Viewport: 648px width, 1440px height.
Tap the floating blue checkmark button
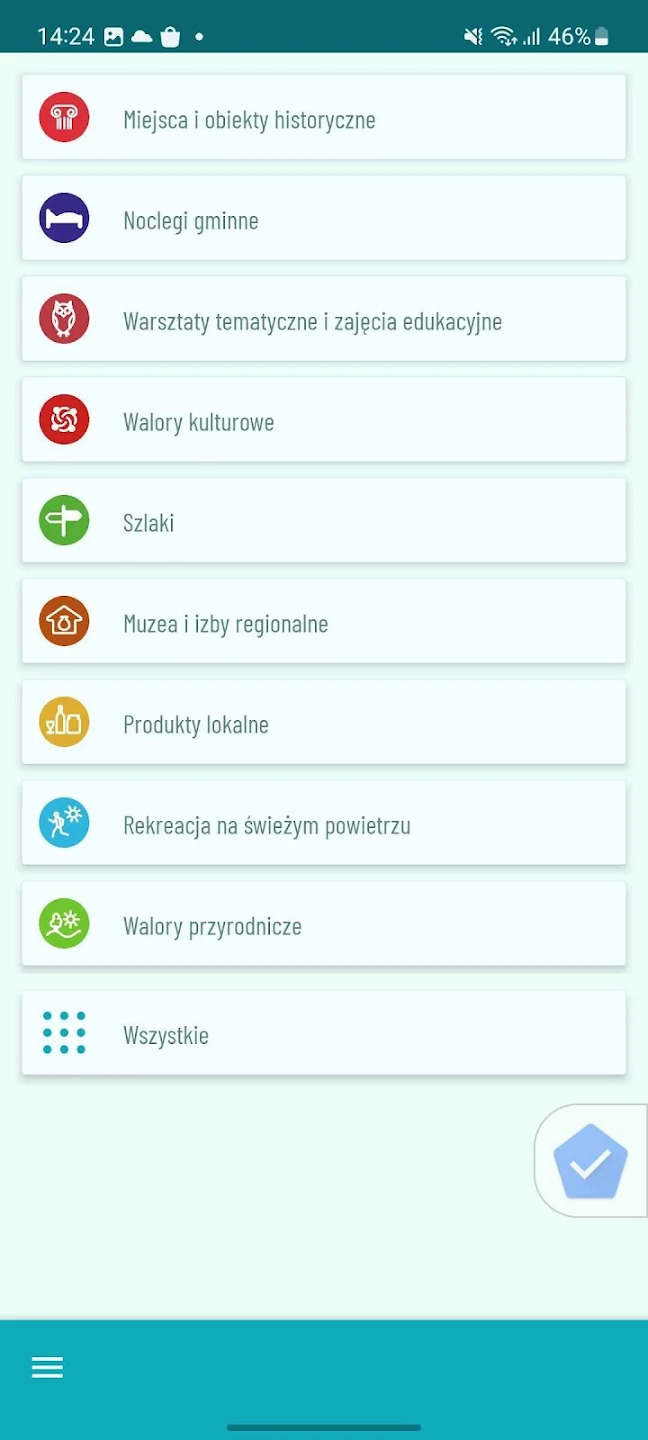[591, 1161]
